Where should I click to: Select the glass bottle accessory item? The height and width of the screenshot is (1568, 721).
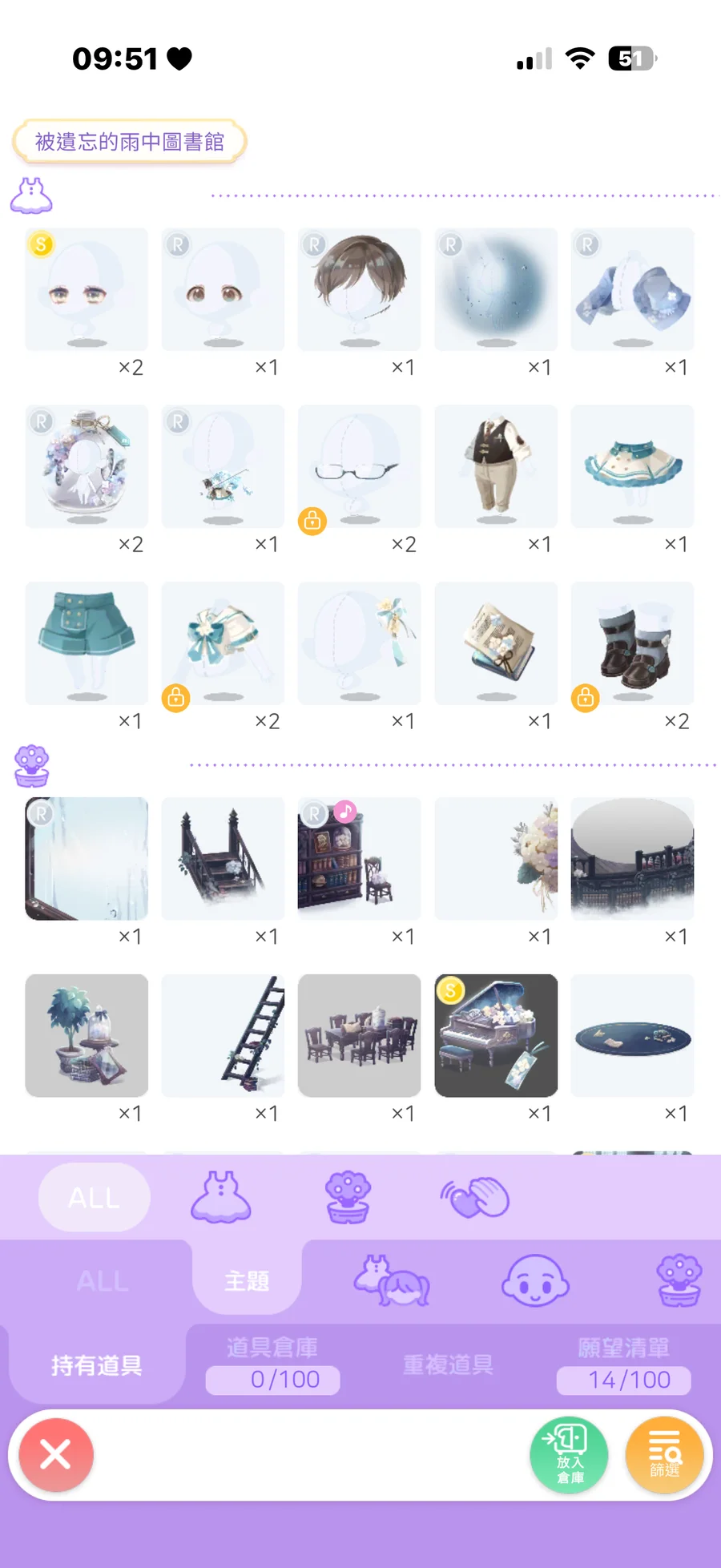coord(87,466)
